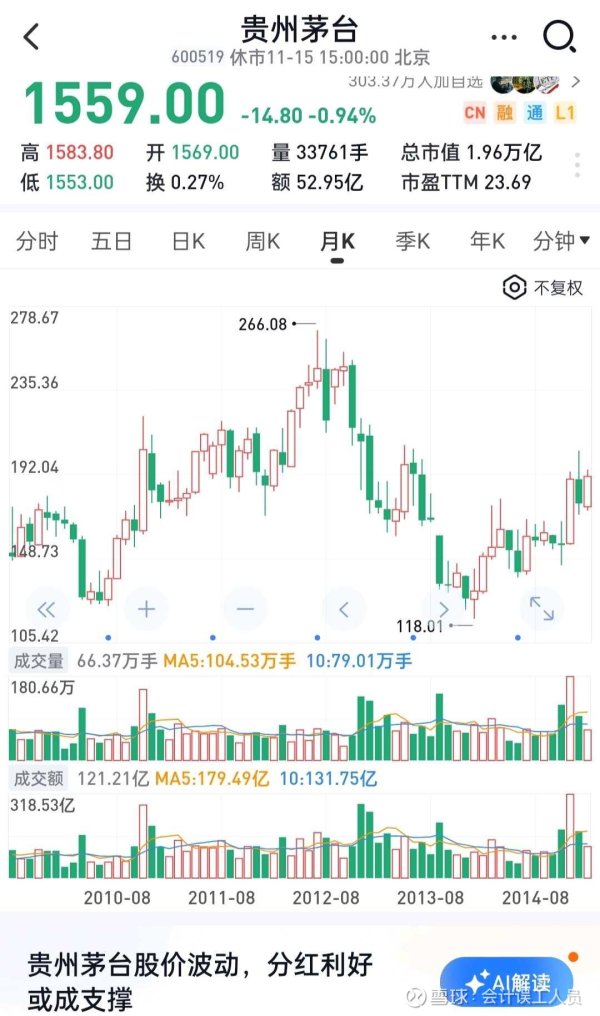Open the three-dot overflow menu
Screen dimensions: 600x1016
(504, 37)
